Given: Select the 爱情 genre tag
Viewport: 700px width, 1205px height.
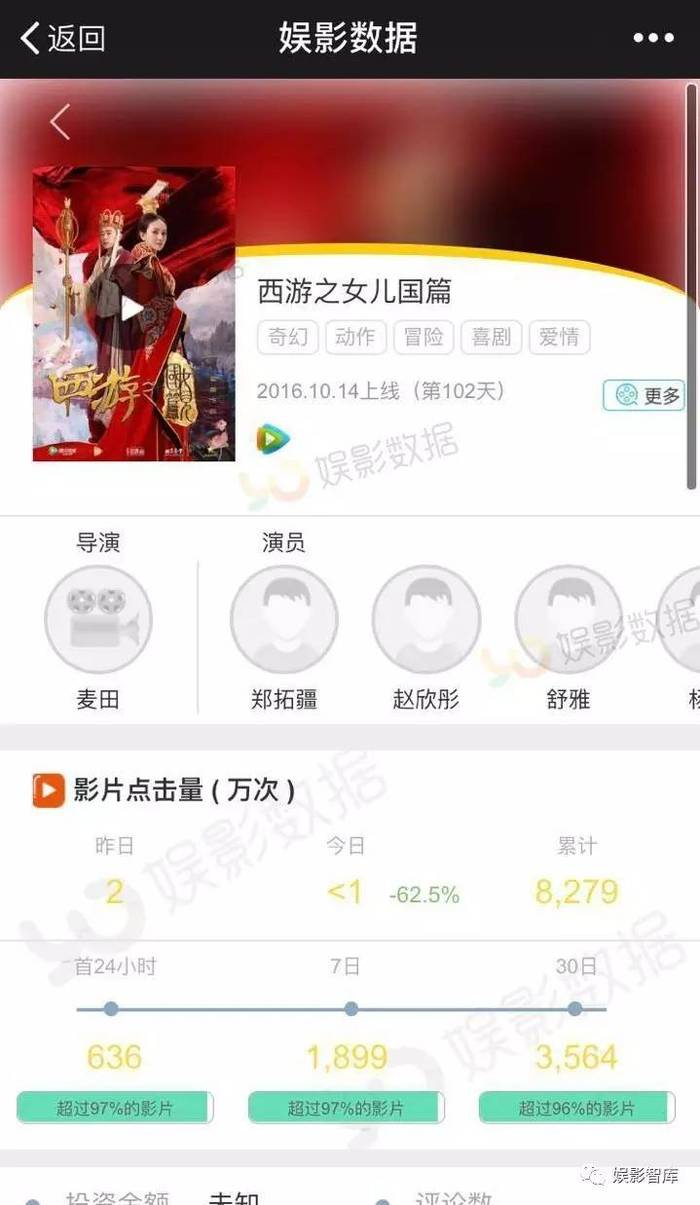Looking at the screenshot, I should pyautogui.click(x=559, y=337).
